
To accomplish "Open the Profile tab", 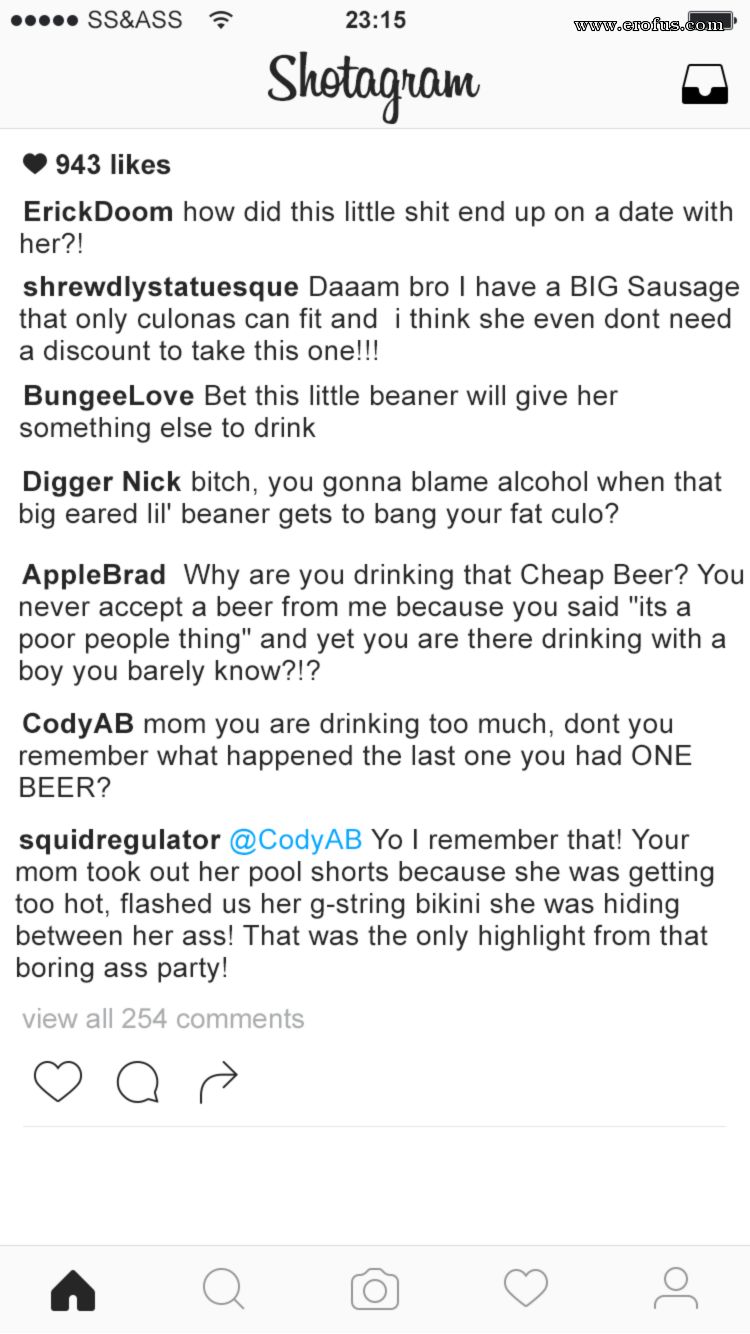I will (x=676, y=1288).
